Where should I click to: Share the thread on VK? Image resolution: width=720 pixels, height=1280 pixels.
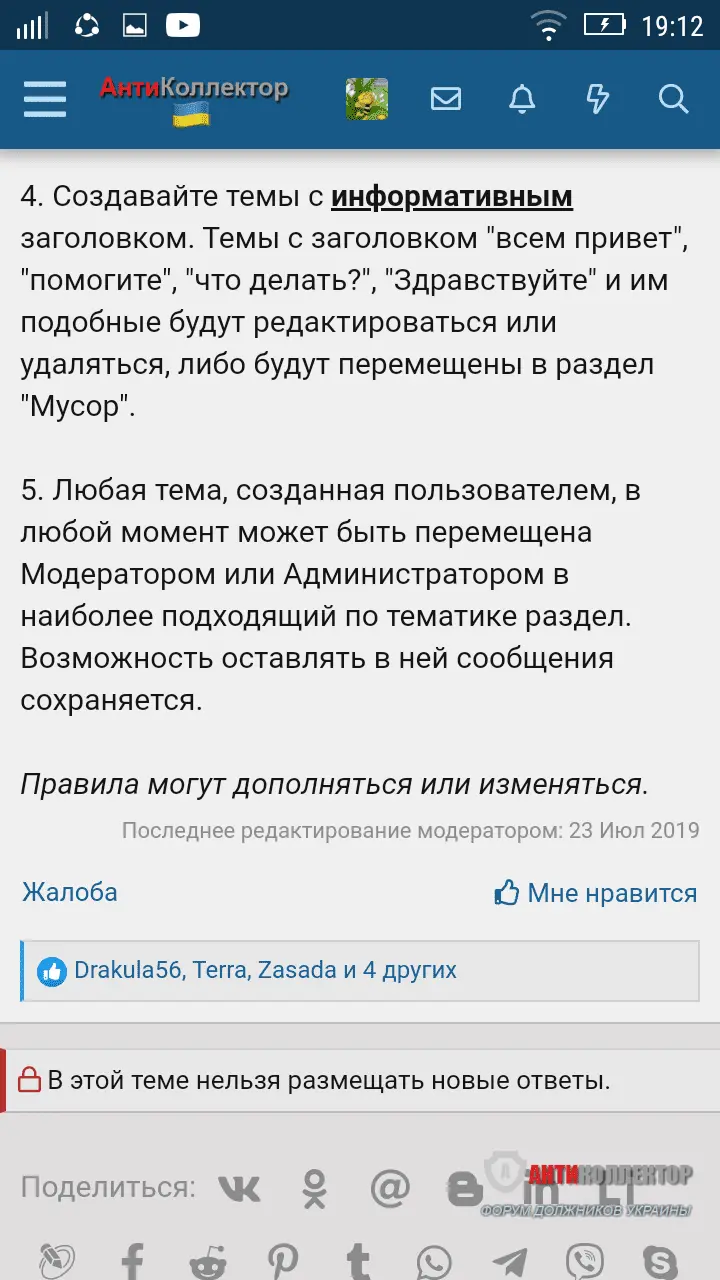[239, 1189]
